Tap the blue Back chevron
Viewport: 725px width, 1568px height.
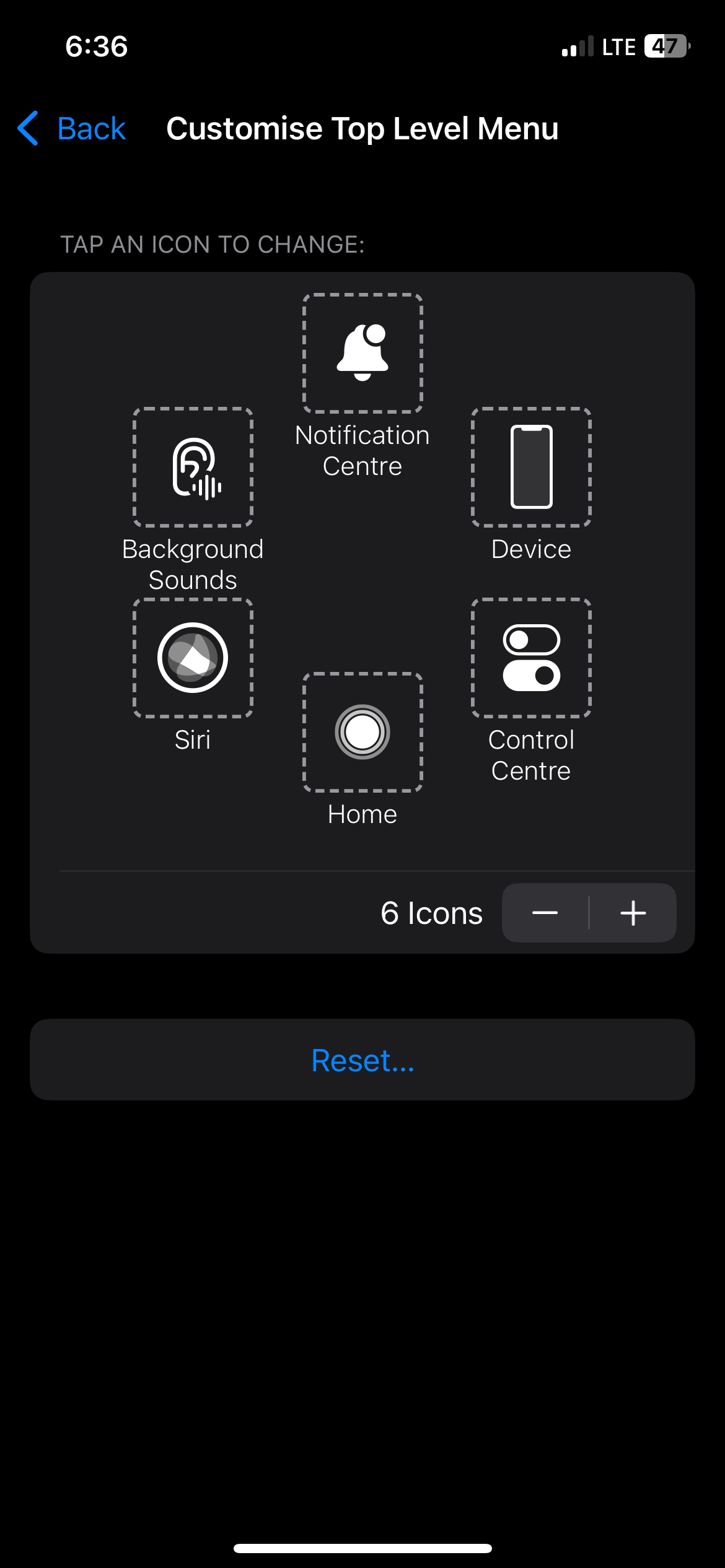(27, 129)
